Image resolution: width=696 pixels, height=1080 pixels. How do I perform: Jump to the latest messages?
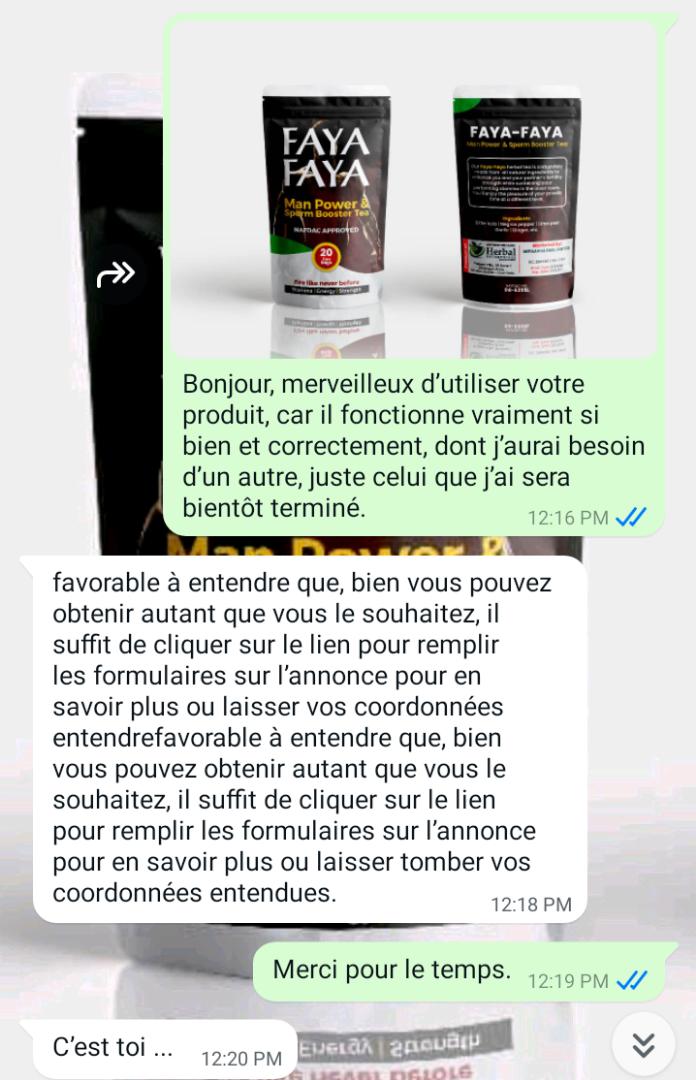643,1046
